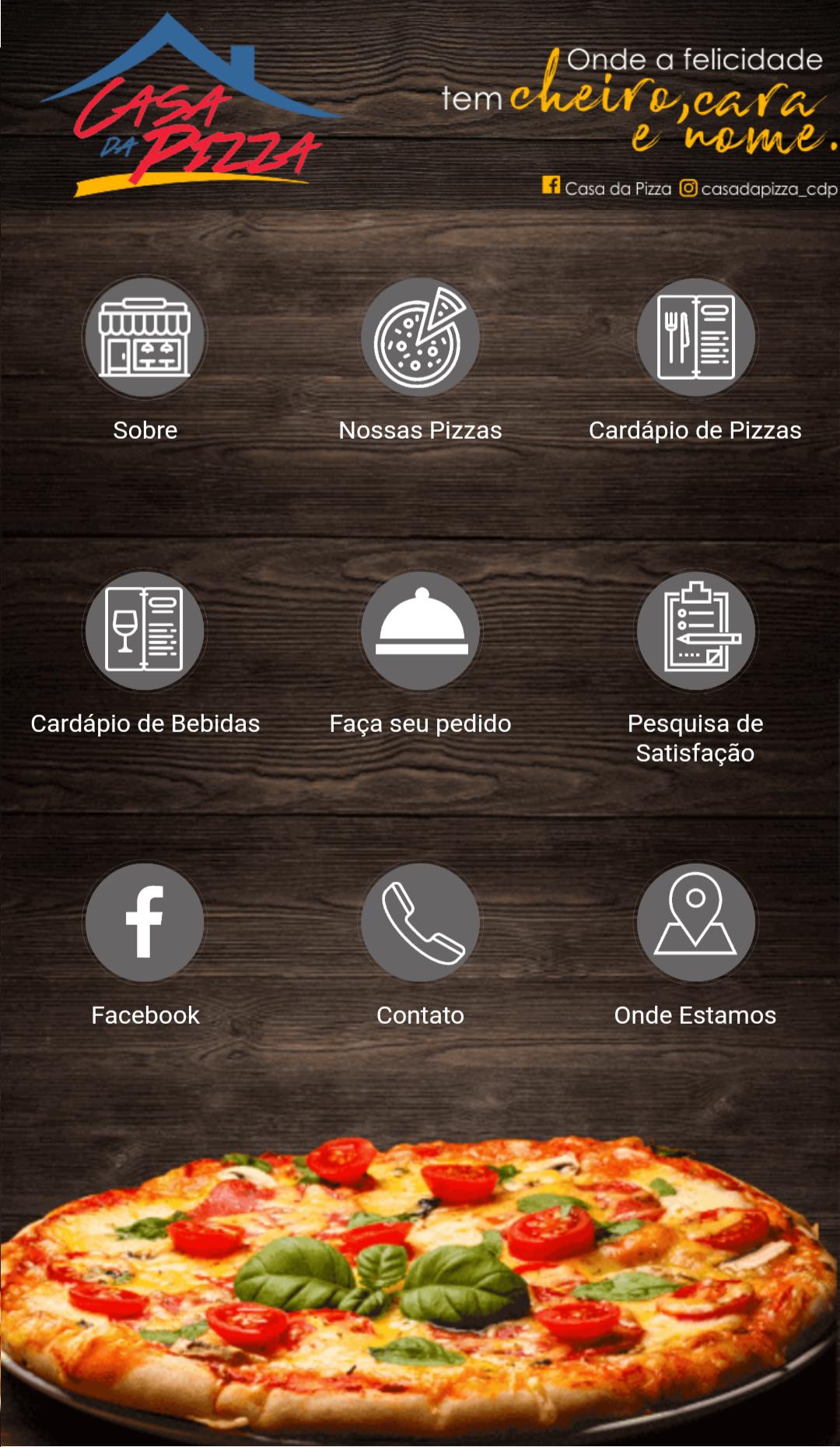Select the Nossas Pizzas pizza icon
This screenshot has width=840, height=1447.
click(420, 338)
